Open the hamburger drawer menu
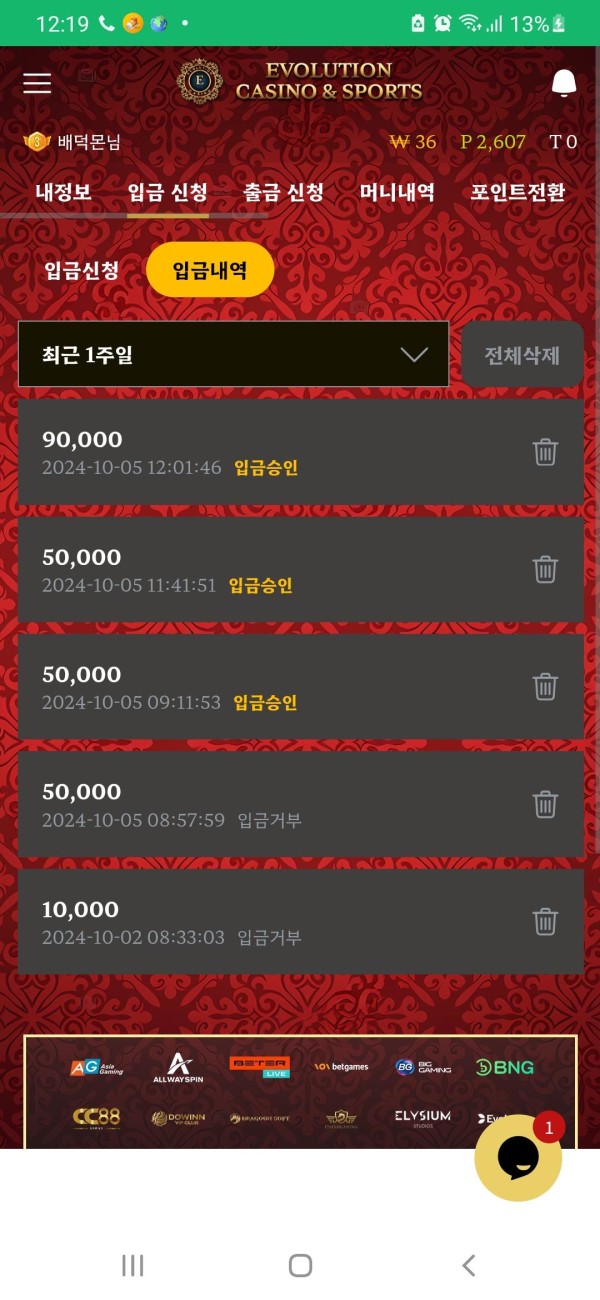 click(x=37, y=83)
